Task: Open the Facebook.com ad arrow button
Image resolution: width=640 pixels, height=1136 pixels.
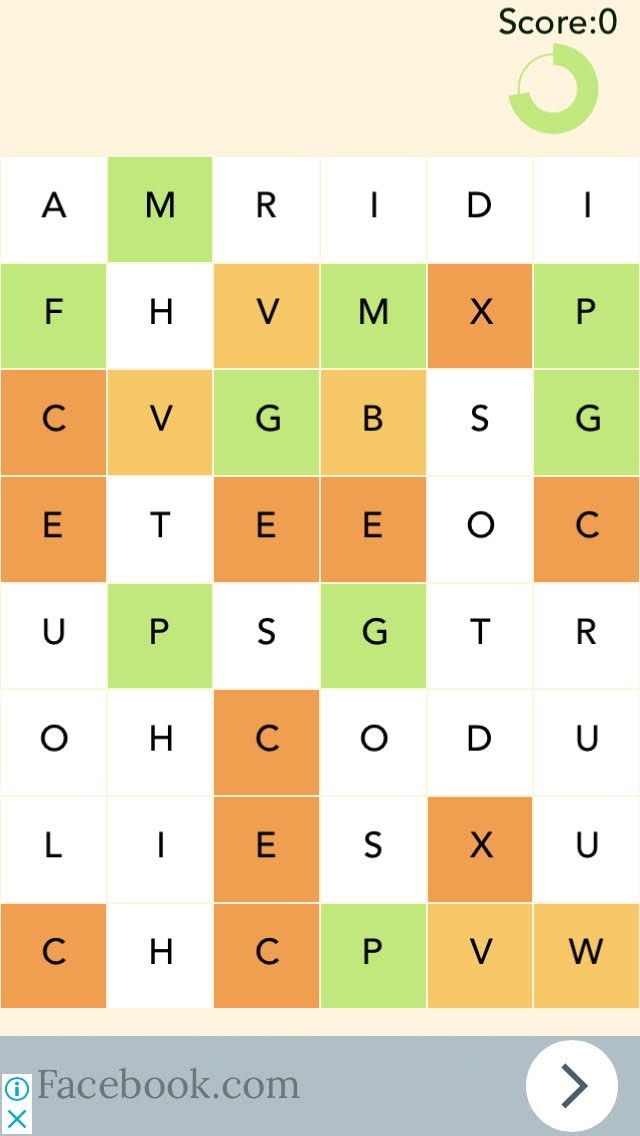Action: tap(572, 1085)
